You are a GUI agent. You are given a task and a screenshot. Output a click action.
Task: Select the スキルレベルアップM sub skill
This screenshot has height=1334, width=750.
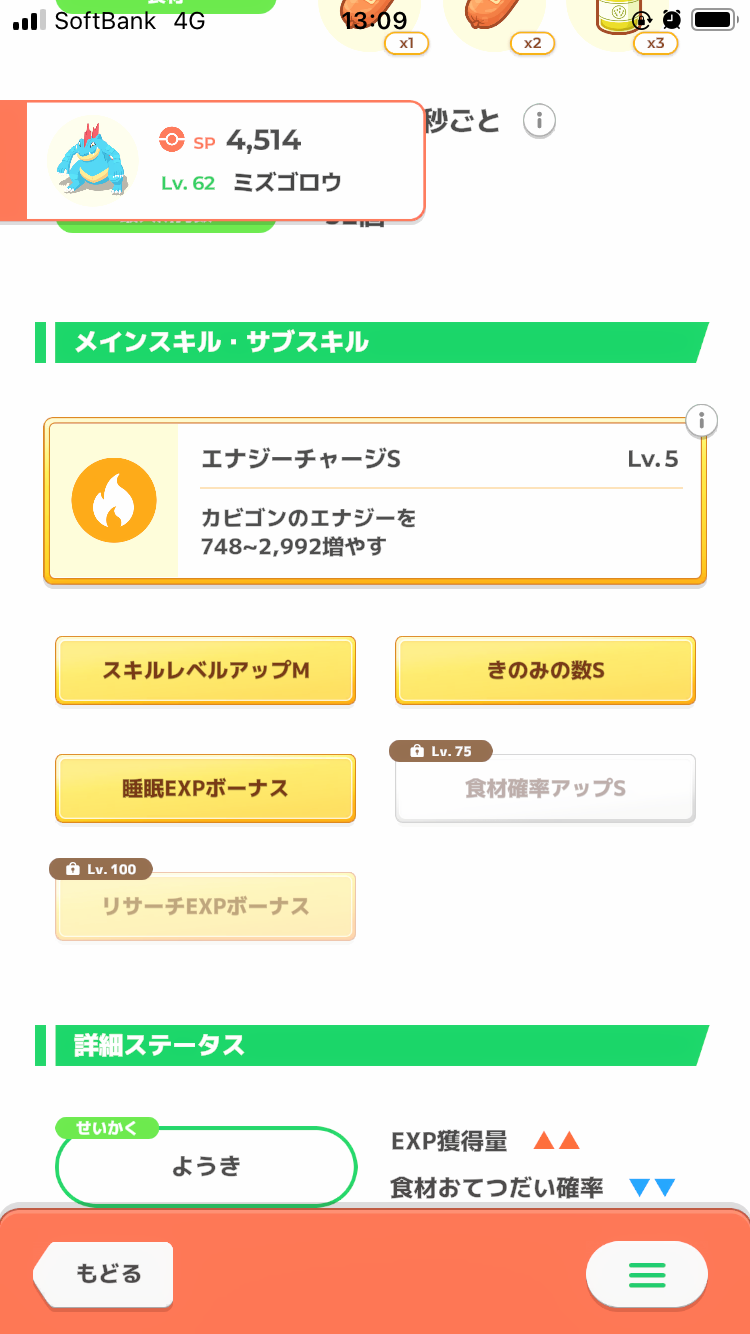point(205,670)
